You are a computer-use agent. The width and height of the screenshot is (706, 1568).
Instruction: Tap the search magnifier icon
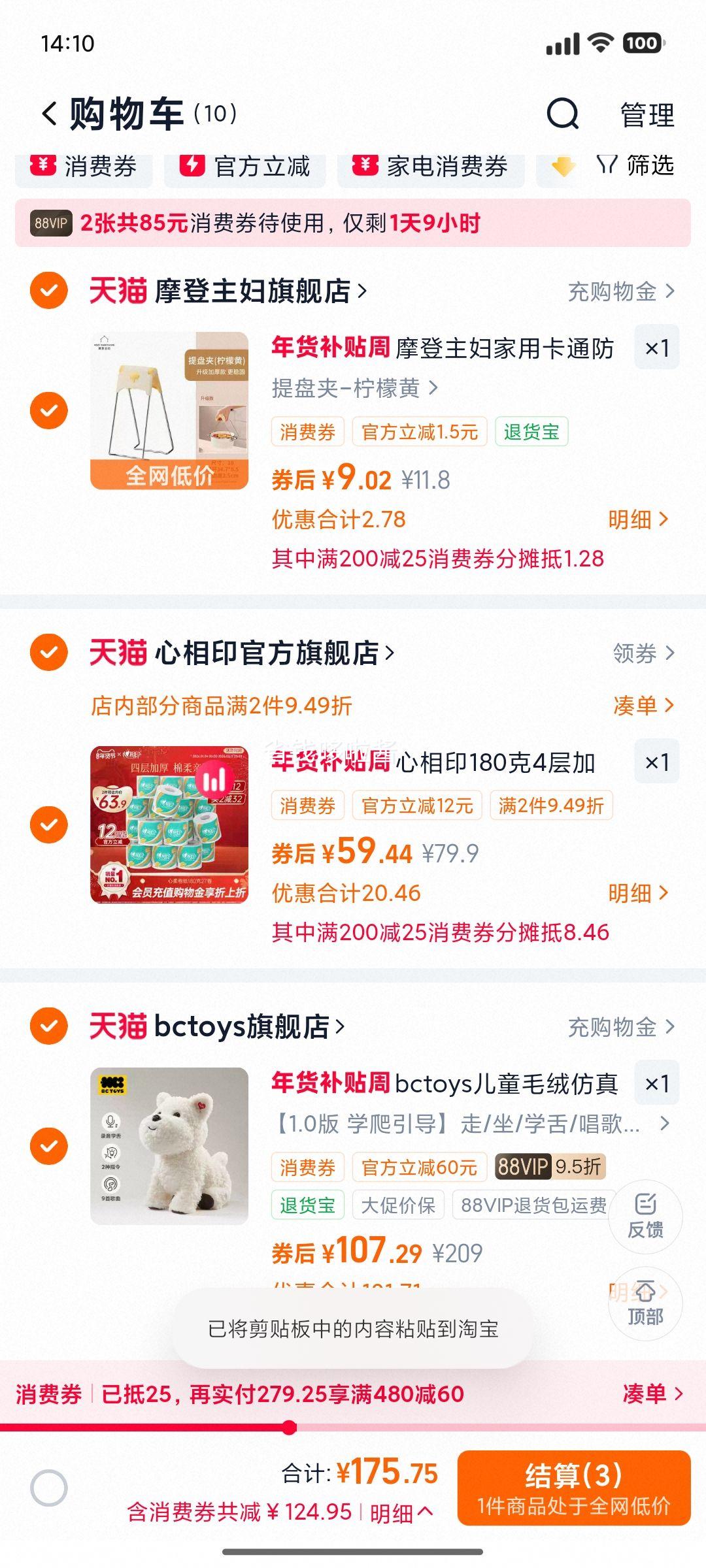click(562, 114)
